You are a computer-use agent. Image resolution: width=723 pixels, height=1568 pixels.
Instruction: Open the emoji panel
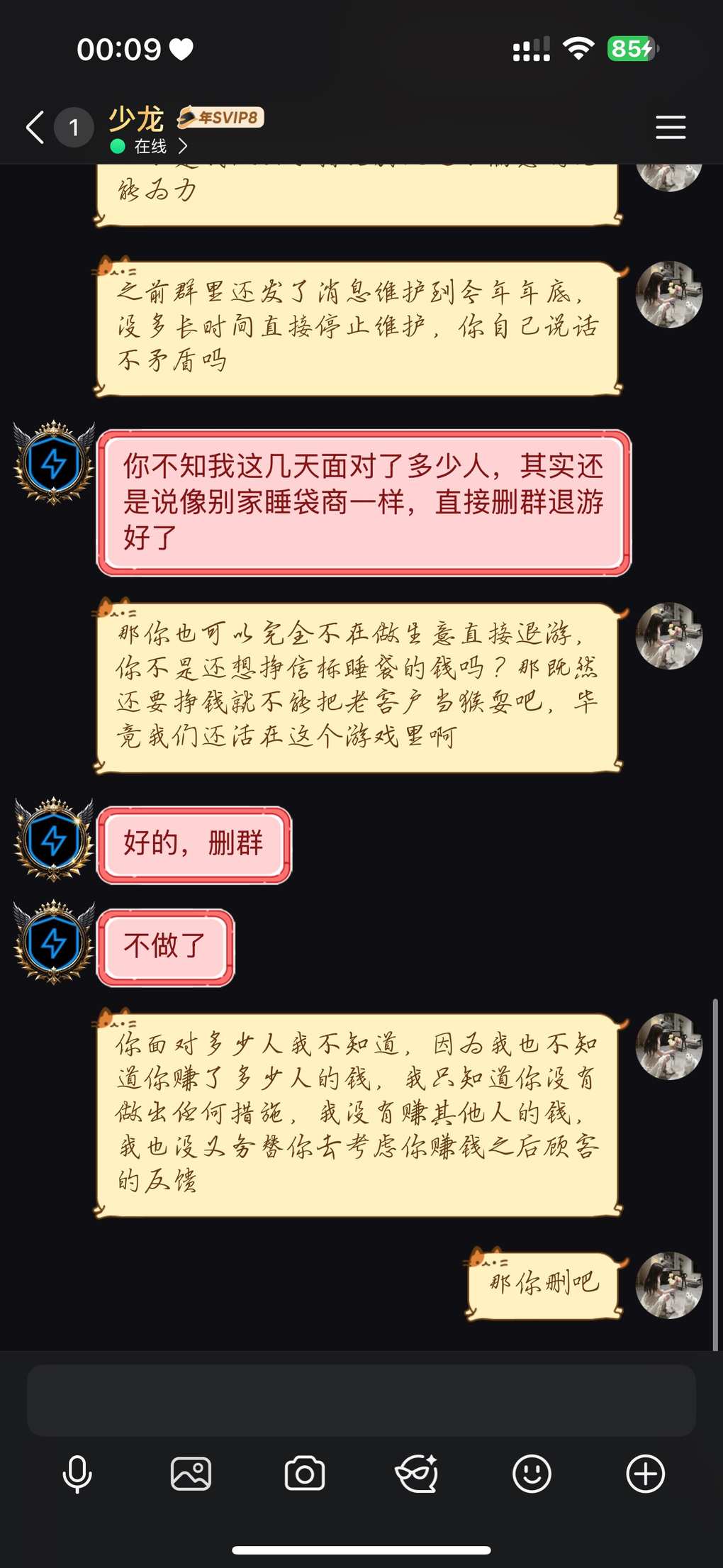click(x=532, y=1474)
